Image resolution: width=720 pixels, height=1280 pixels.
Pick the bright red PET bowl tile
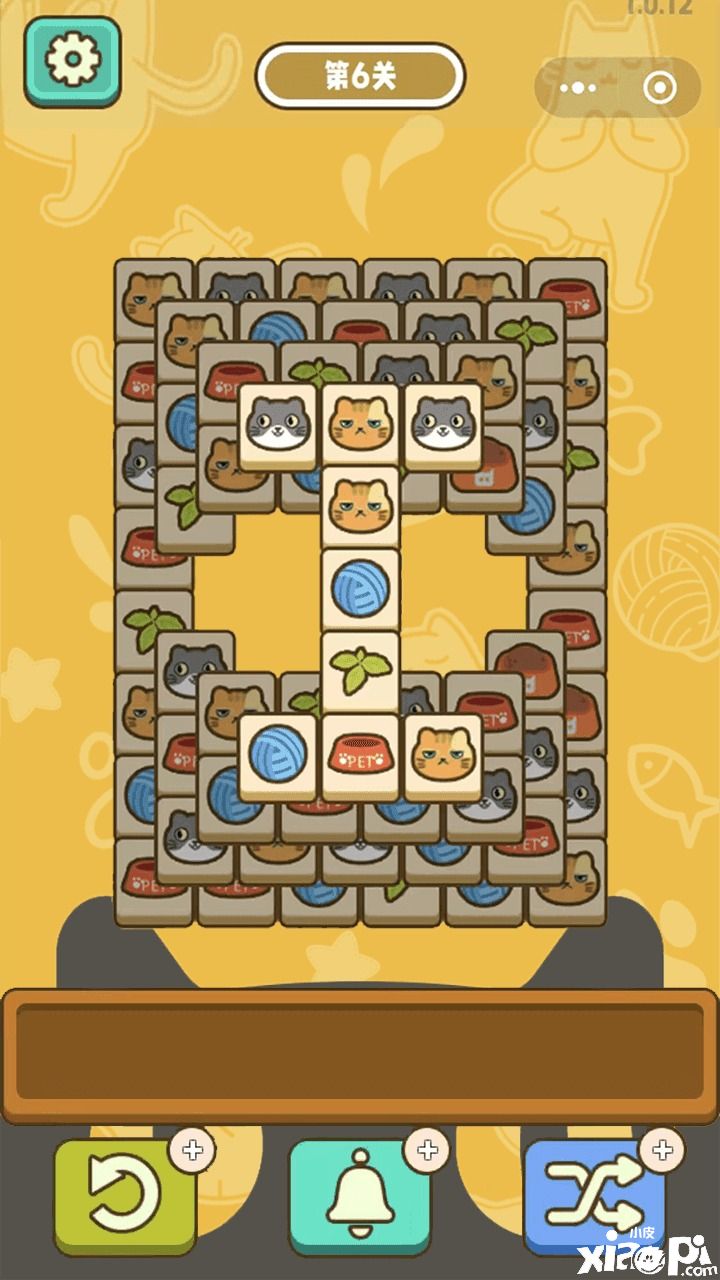point(360,753)
